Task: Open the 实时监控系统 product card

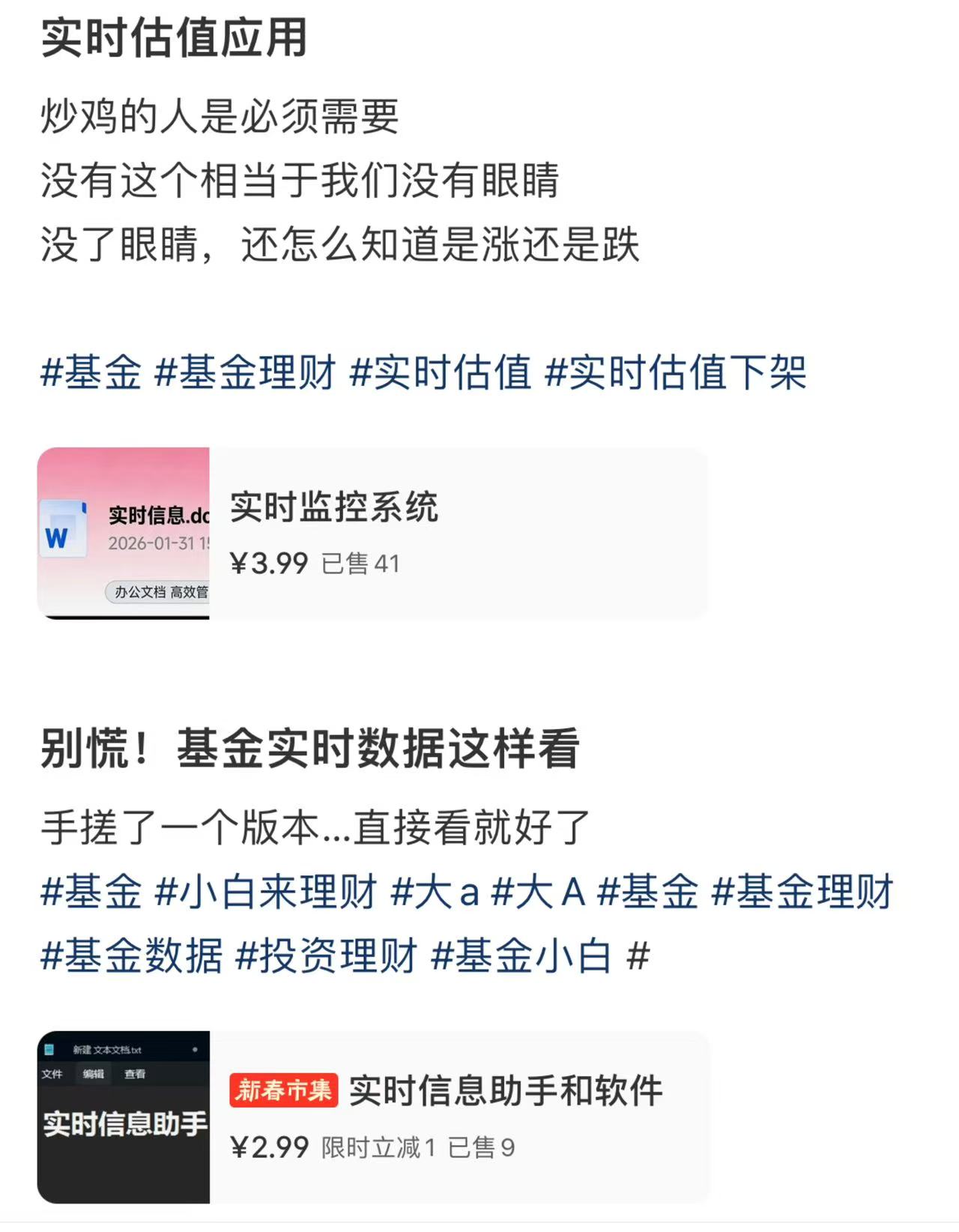Action: [x=372, y=534]
